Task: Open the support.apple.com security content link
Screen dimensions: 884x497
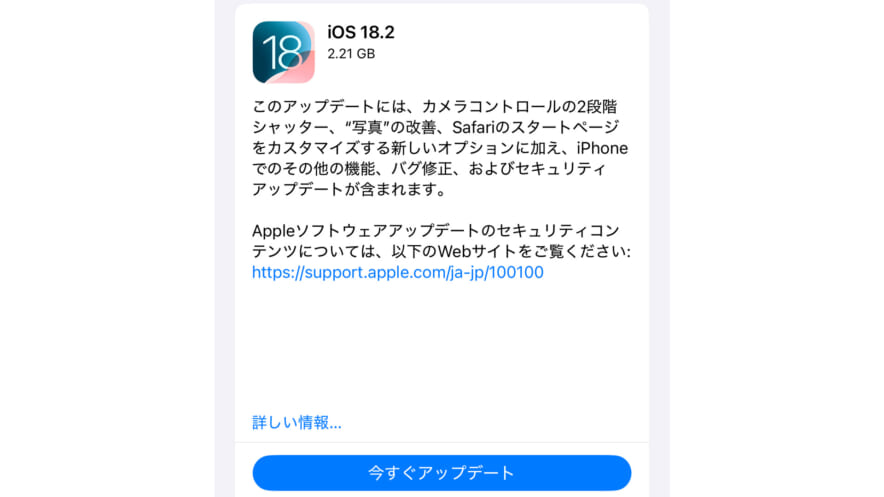Action: (x=397, y=272)
